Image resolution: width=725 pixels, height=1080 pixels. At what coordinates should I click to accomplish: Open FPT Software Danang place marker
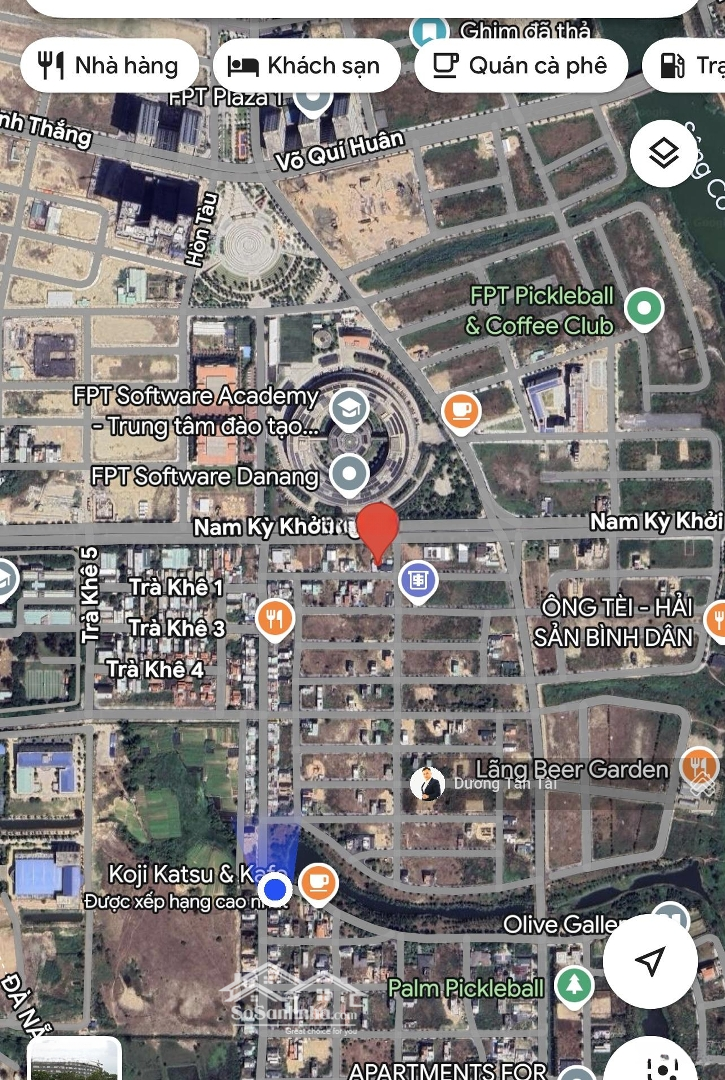[349, 475]
